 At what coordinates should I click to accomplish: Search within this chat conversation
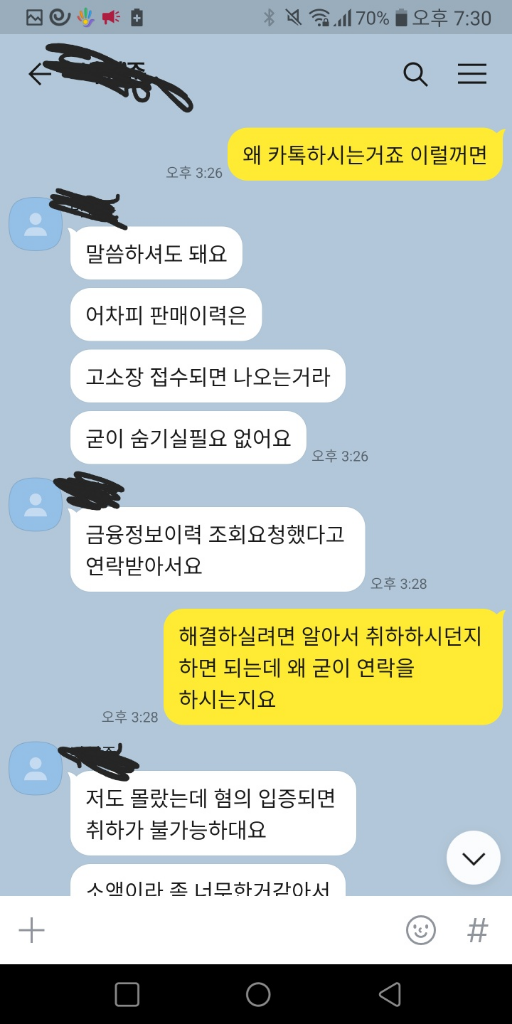click(415, 74)
